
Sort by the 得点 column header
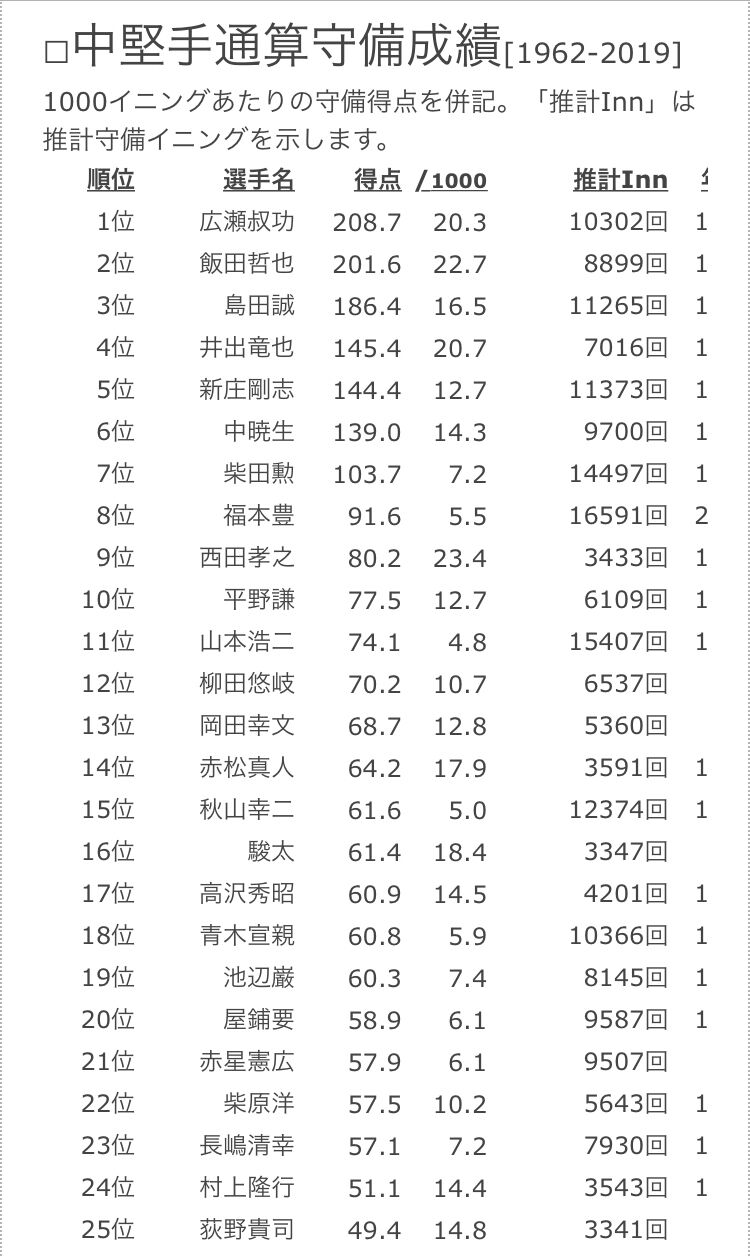point(378,180)
